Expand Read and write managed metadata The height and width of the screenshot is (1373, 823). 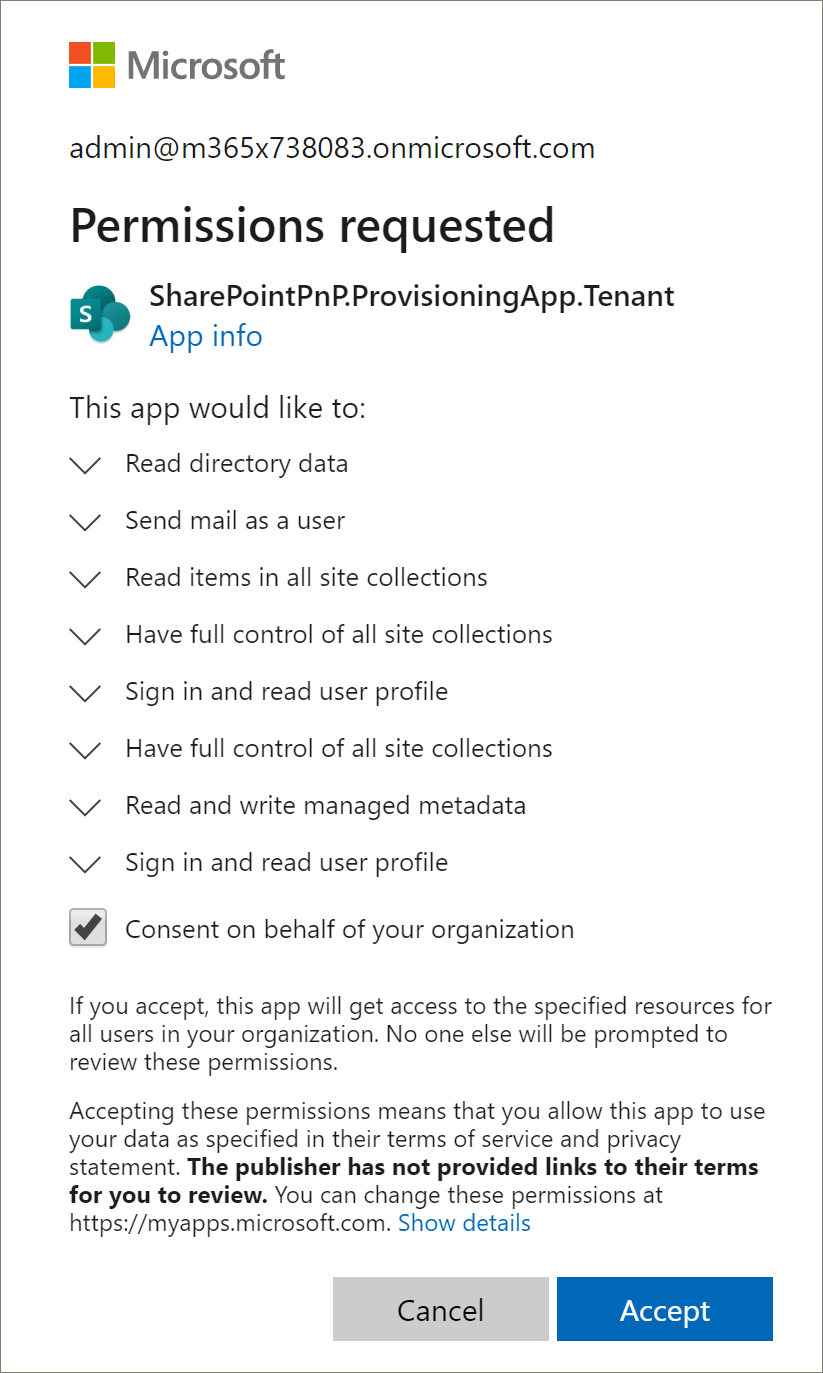86,807
